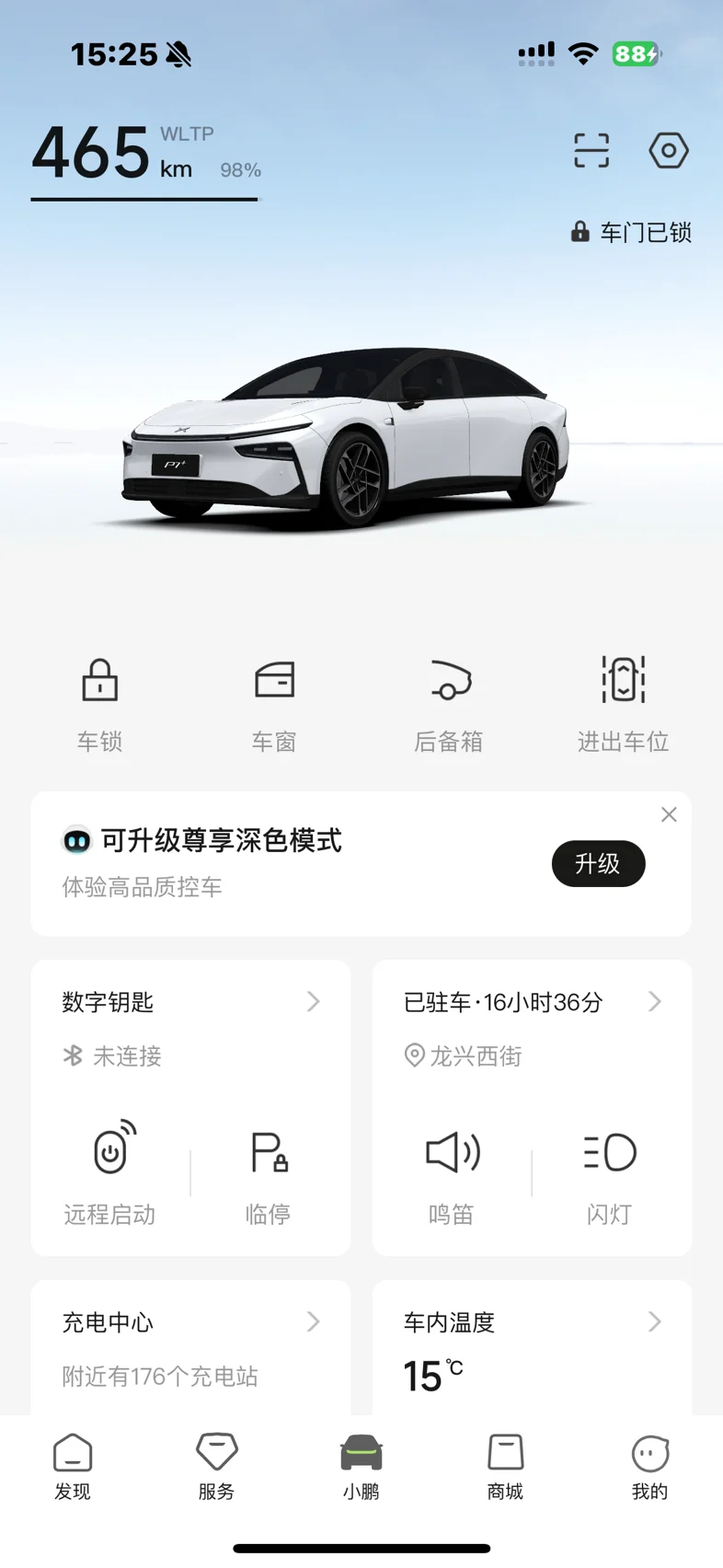
Task: Open 数字钥匙 digital key details
Action: (x=190, y=1002)
